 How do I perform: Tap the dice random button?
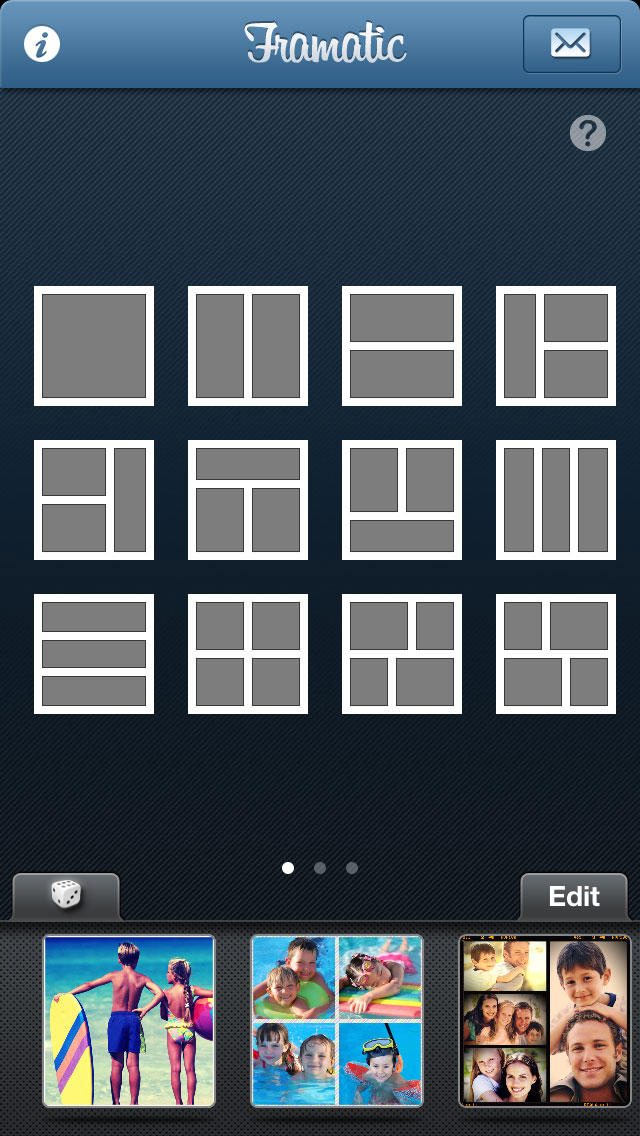pos(66,895)
